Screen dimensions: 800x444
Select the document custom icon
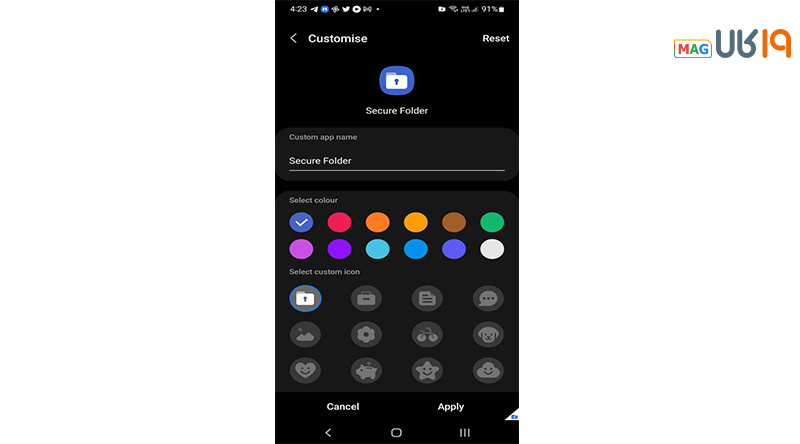[x=427, y=298]
